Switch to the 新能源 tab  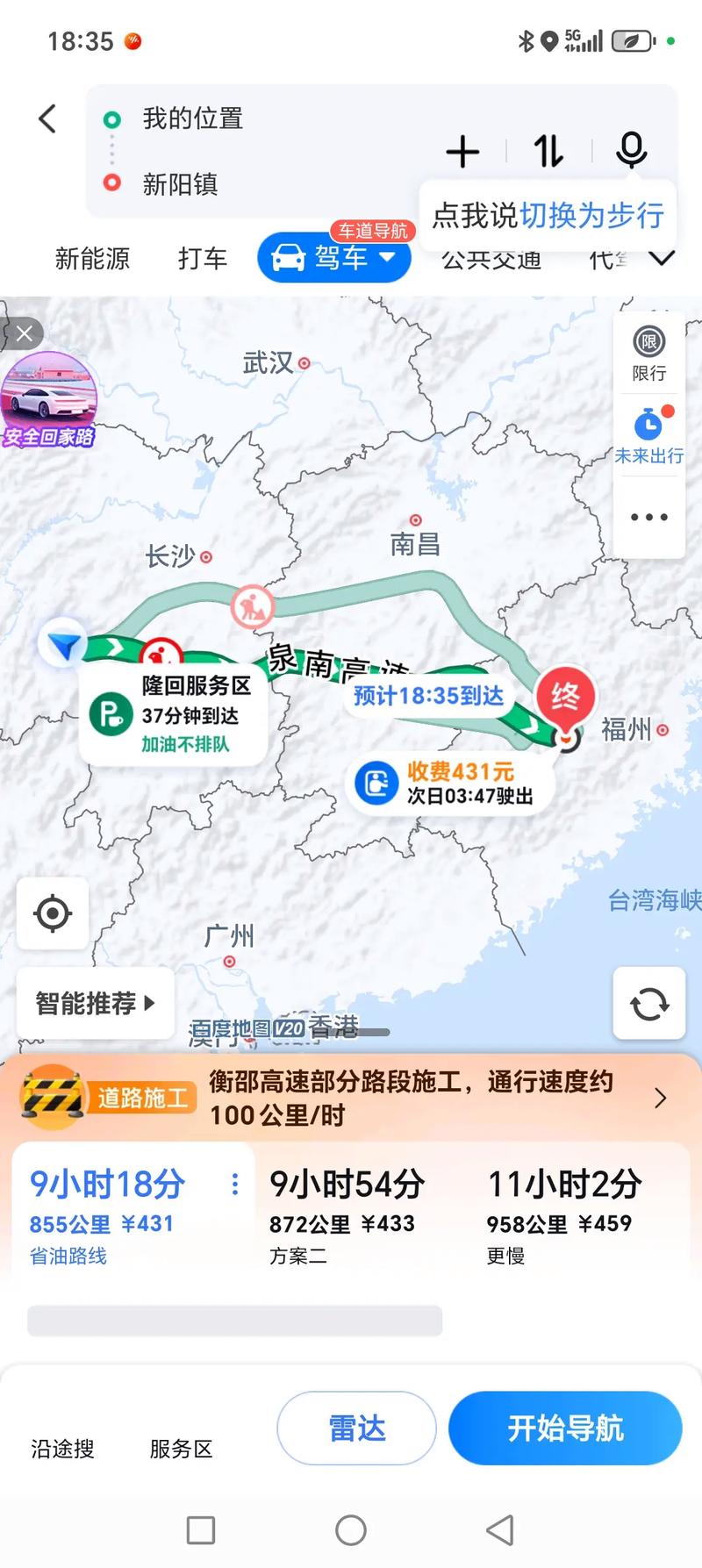pyautogui.click(x=92, y=258)
